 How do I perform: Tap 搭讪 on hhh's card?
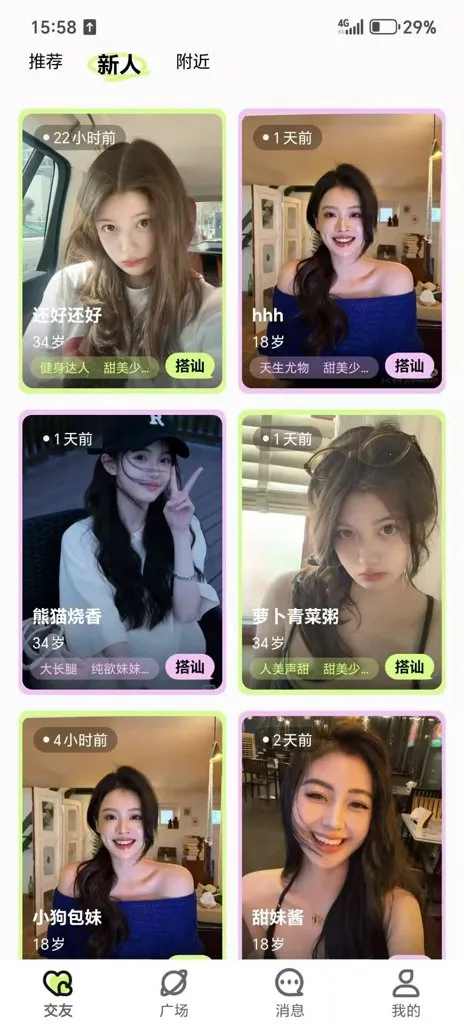click(409, 366)
